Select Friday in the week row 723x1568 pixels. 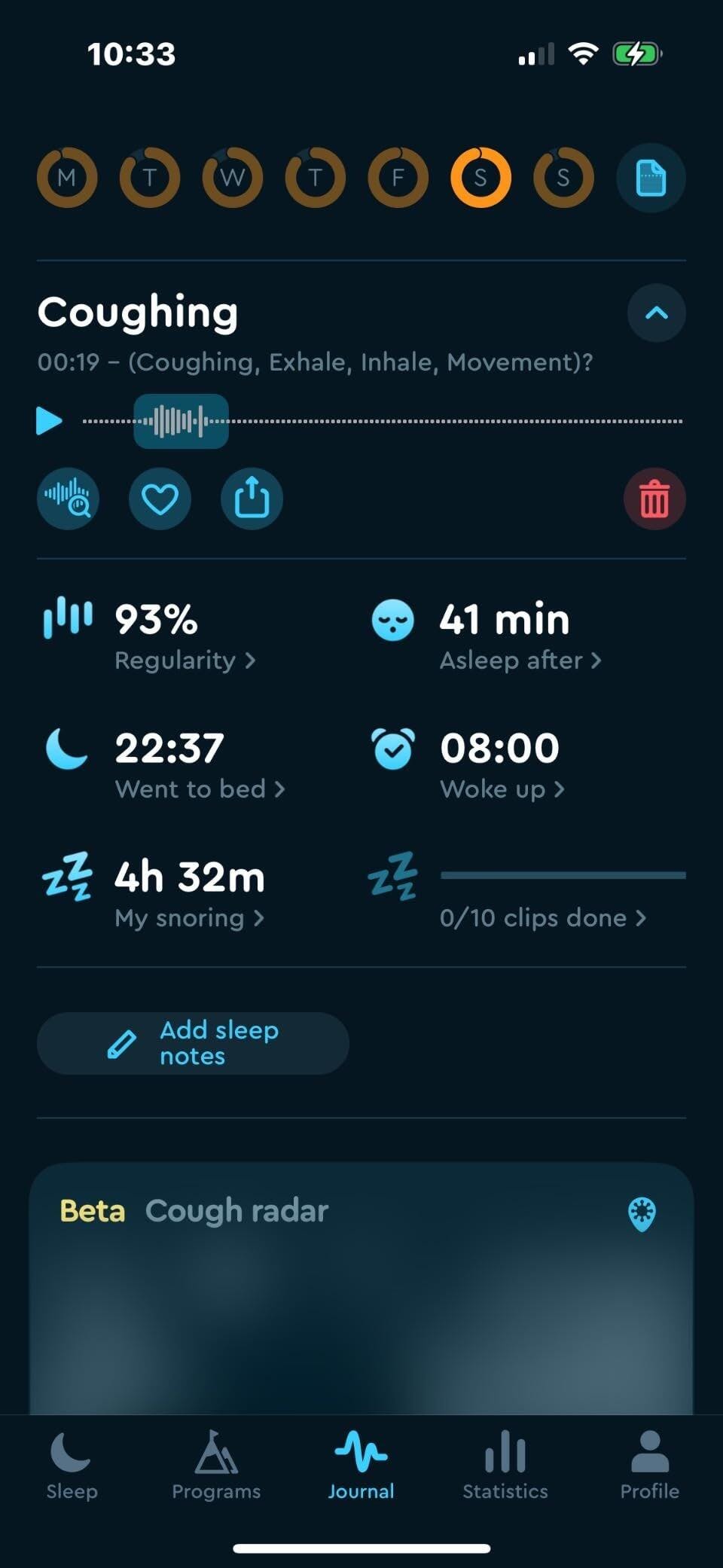pyautogui.click(x=398, y=178)
